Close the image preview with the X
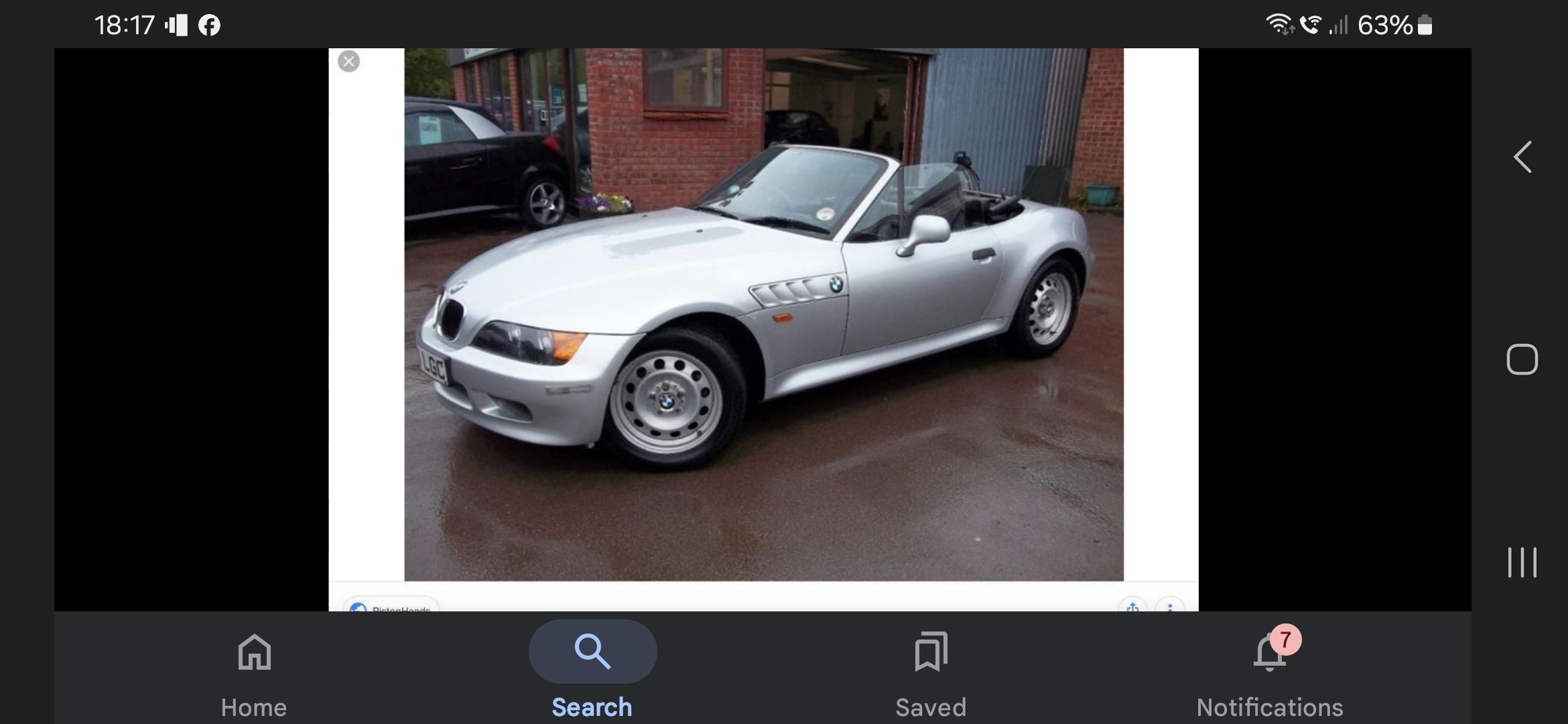1568x724 pixels. tap(348, 62)
